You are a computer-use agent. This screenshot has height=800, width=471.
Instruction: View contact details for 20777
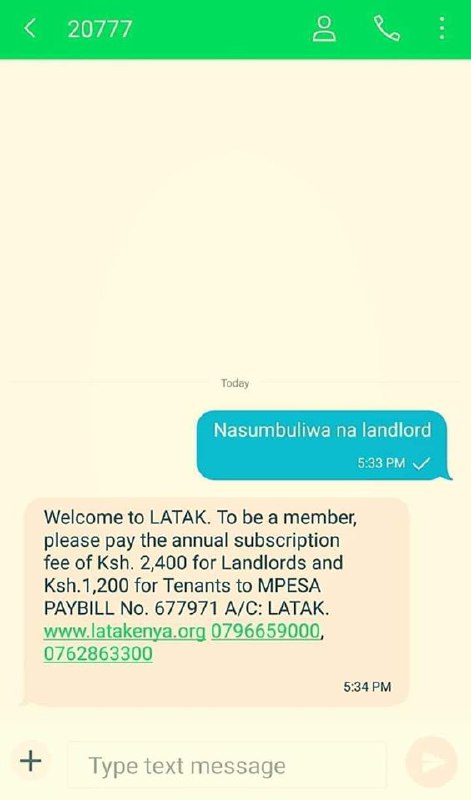[324, 28]
